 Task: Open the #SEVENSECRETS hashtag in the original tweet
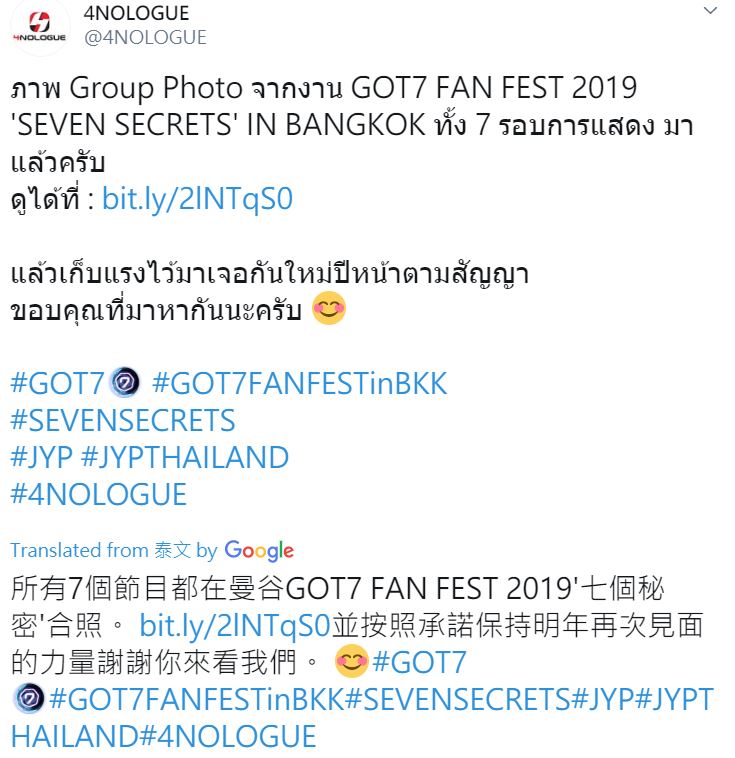pyautogui.click(x=123, y=420)
